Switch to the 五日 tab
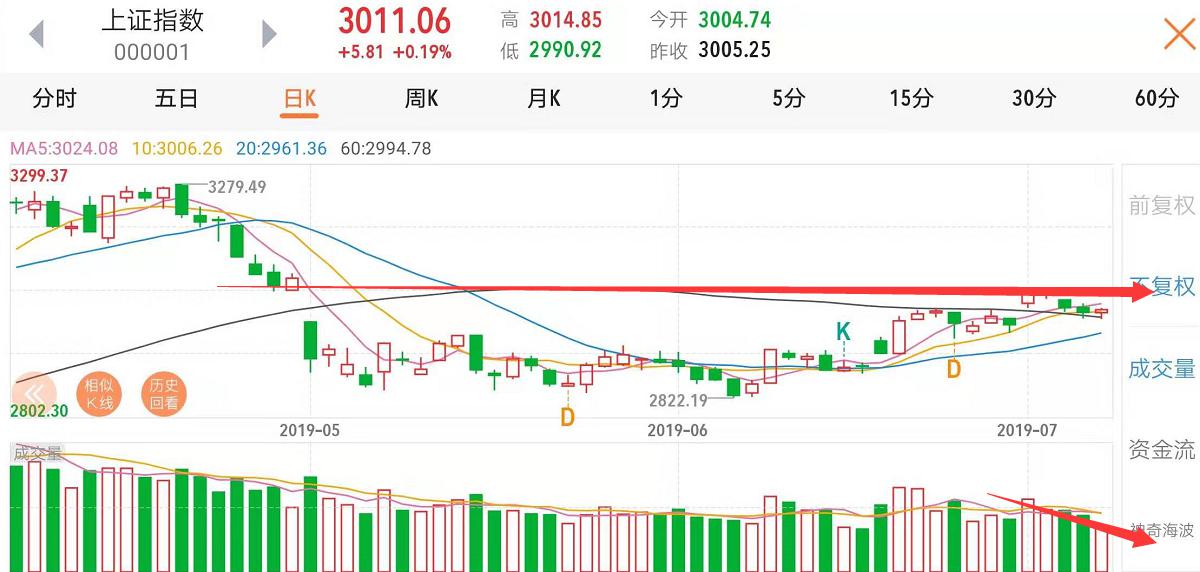Screen dimensions: 1200x572 tap(176, 98)
